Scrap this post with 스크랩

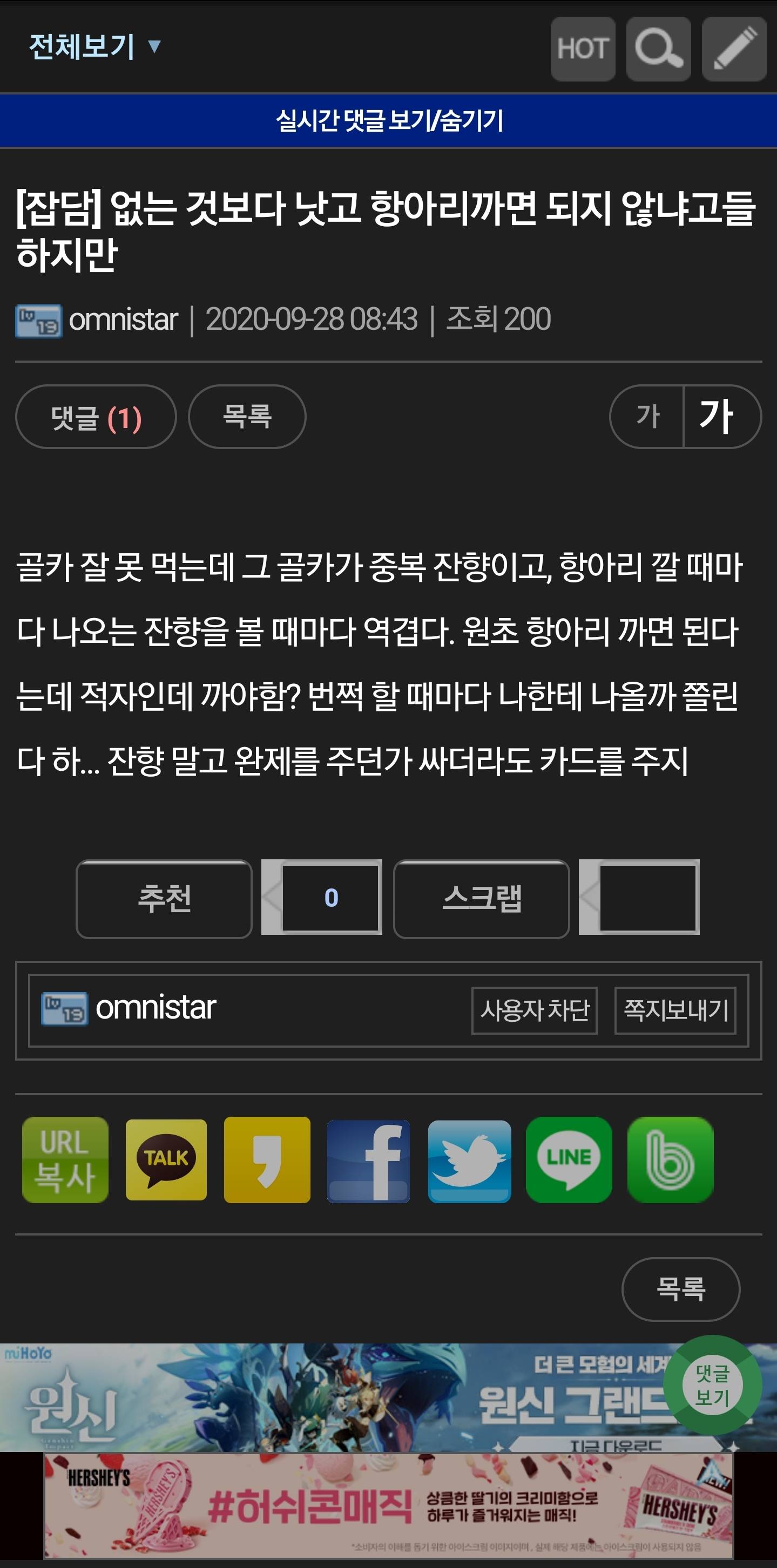481,899
